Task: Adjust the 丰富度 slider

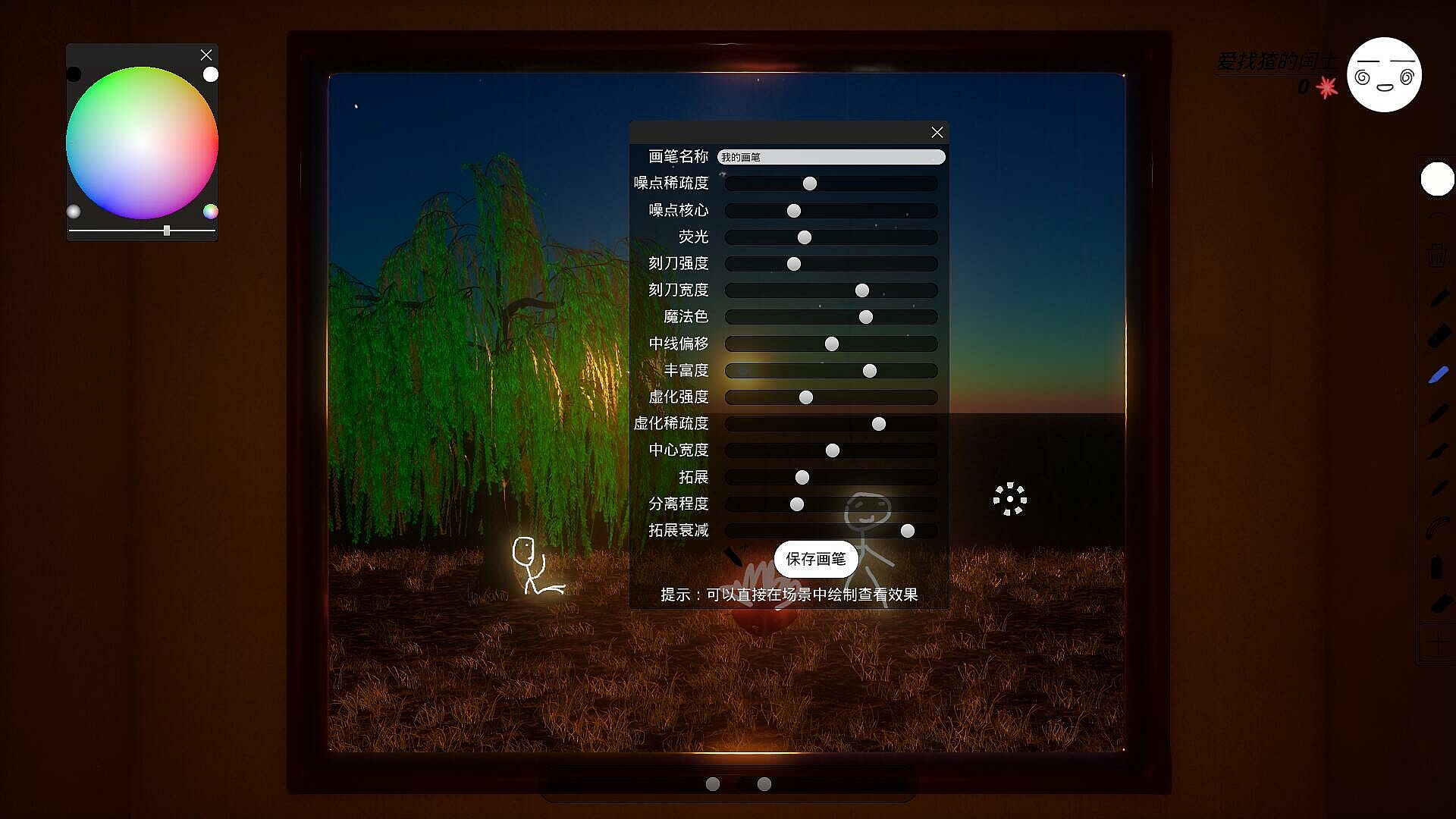Action: pos(869,371)
